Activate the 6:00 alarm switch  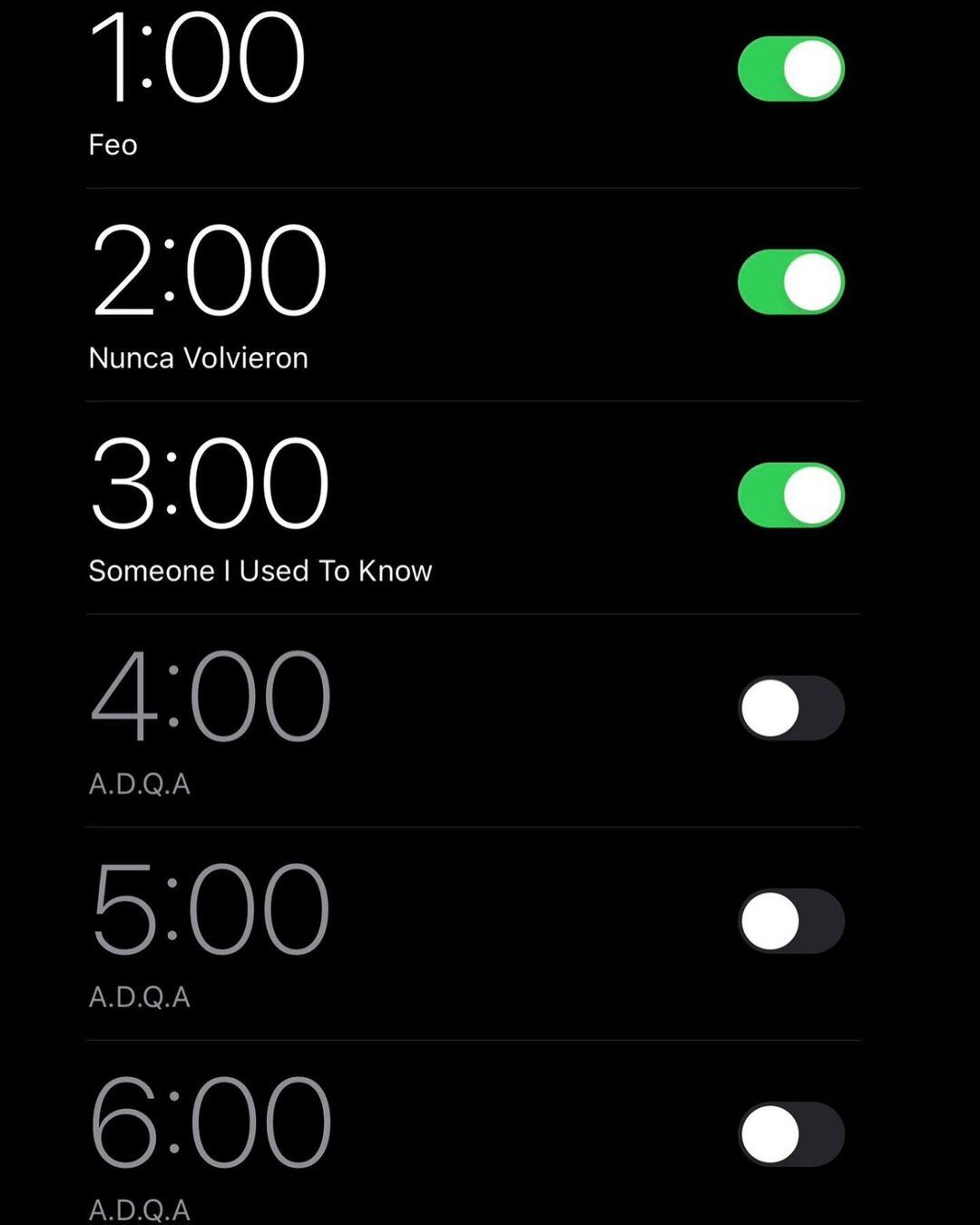790,1134
